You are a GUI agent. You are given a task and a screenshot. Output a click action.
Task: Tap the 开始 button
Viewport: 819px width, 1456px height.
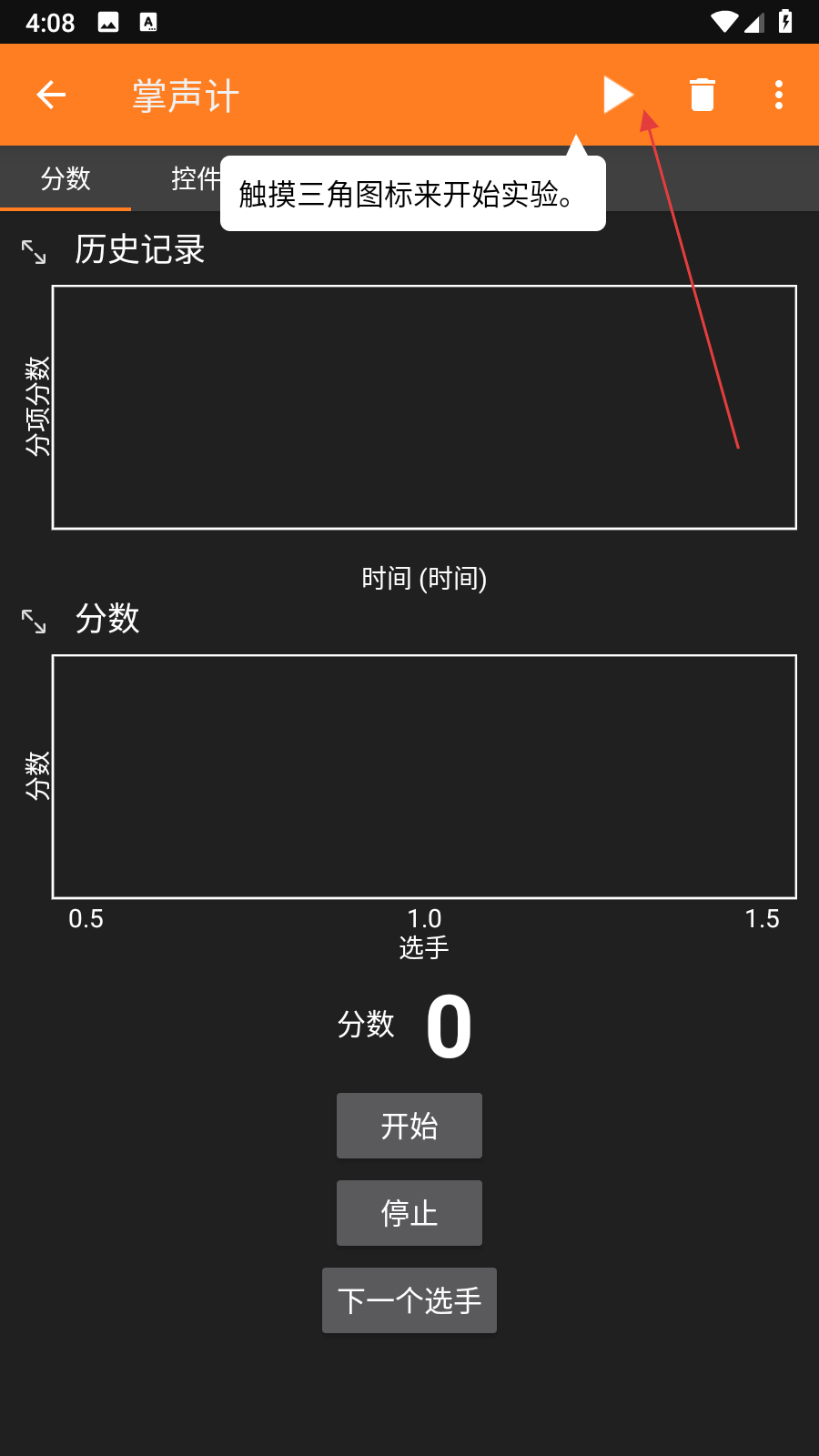409,1126
